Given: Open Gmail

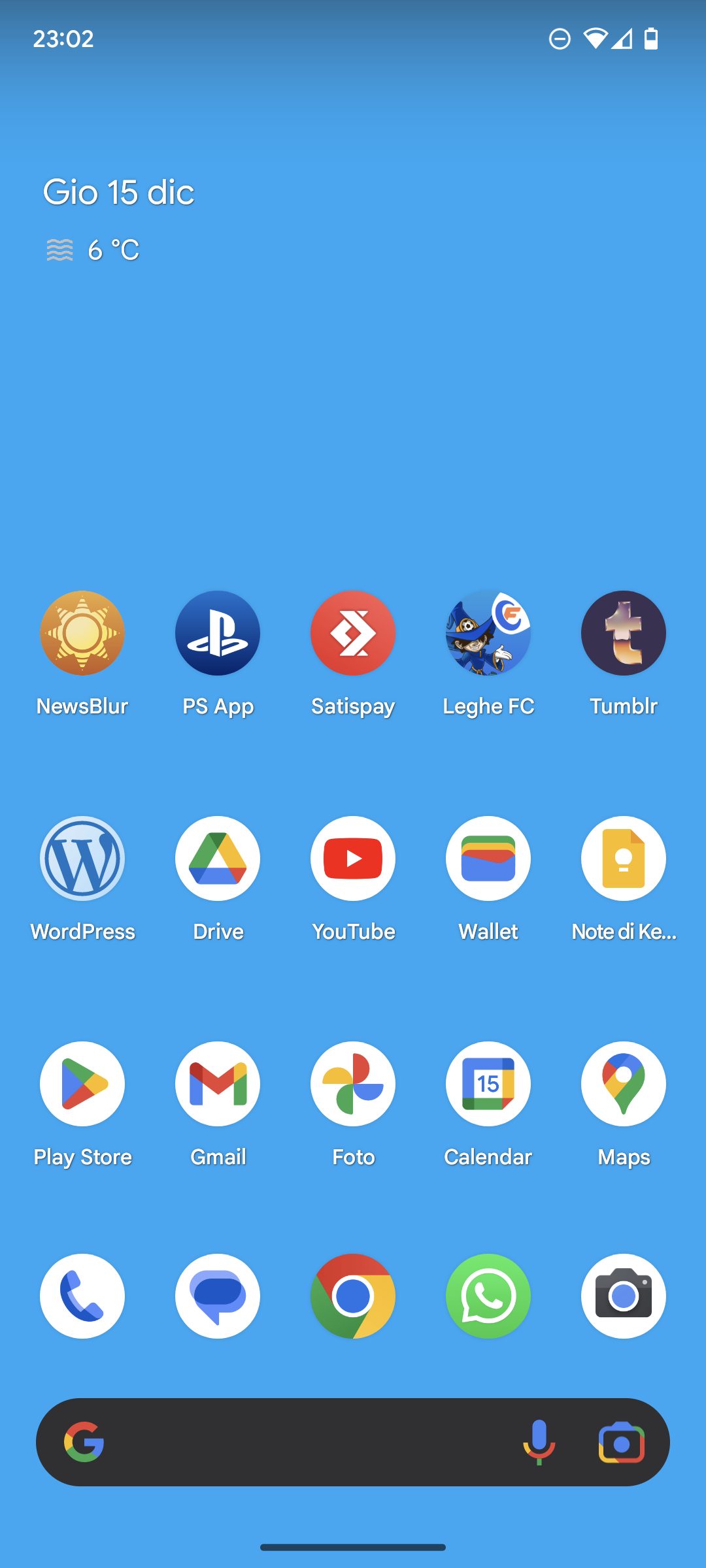Looking at the screenshot, I should [x=218, y=1084].
